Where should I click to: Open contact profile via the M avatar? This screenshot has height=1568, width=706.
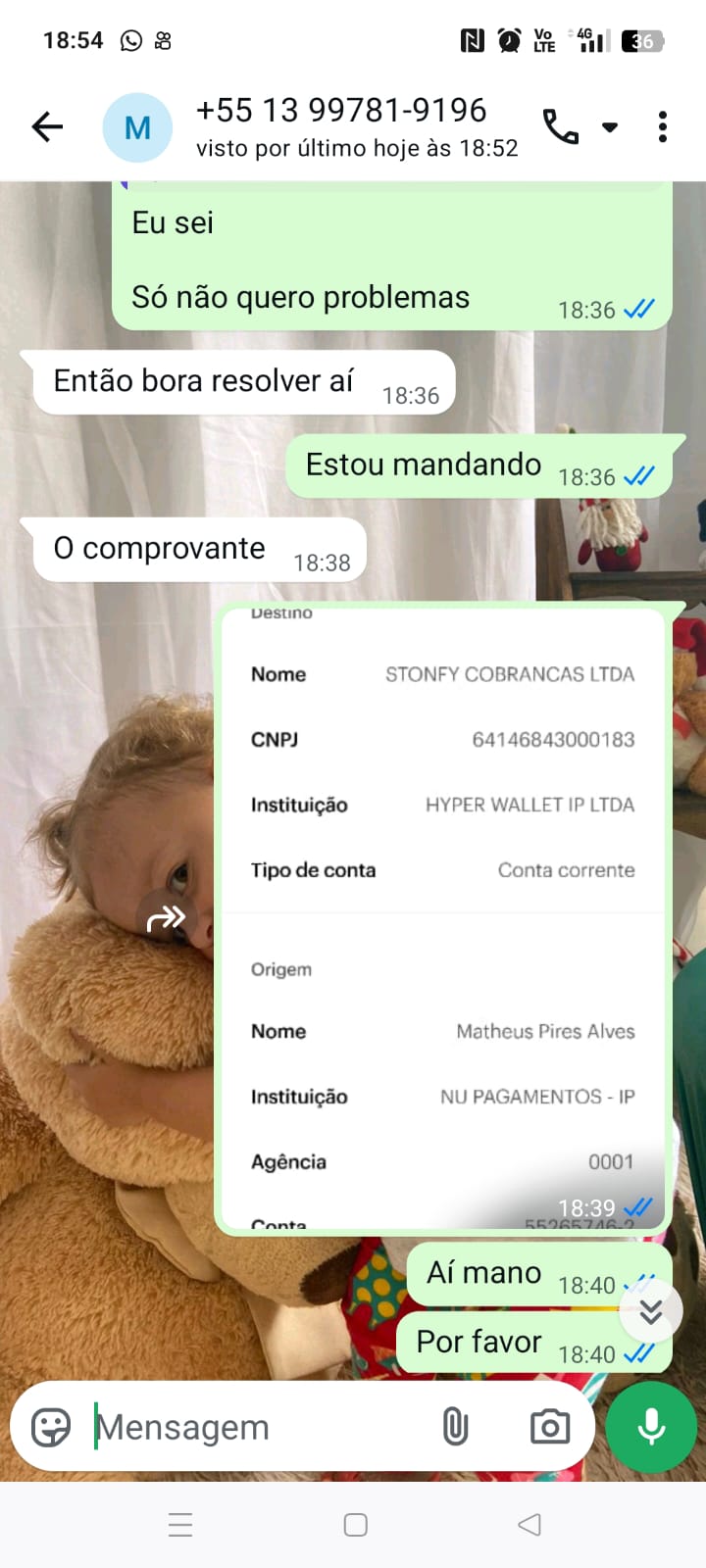pyautogui.click(x=137, y=127)
